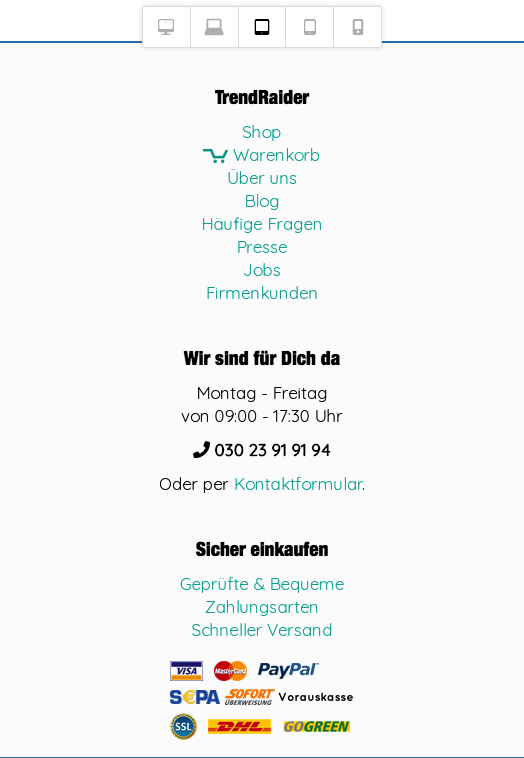
Task: Open the Firmenkunden link
Action: 262,293
